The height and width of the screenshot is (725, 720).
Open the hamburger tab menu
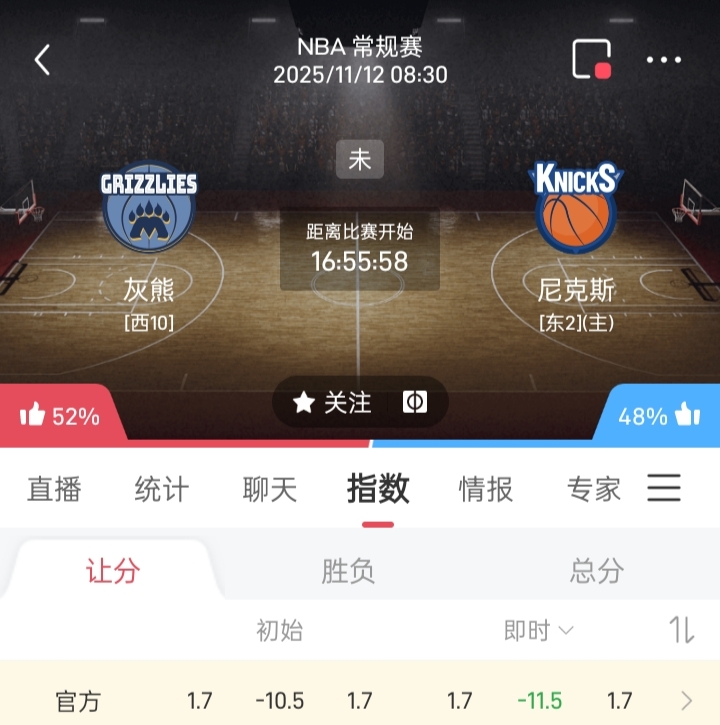[x=664, y=488]
